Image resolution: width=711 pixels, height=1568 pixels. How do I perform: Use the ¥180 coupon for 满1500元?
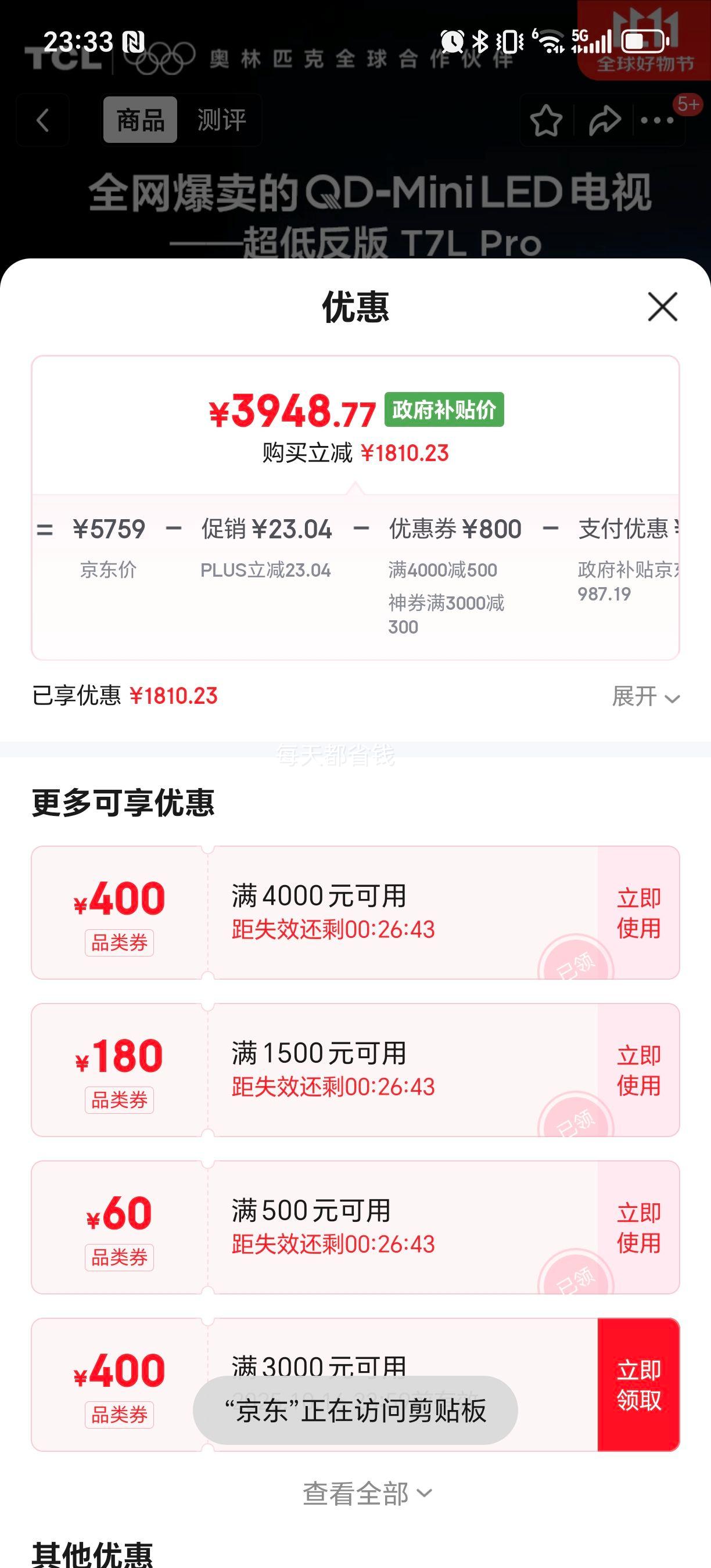(638, 1070)
